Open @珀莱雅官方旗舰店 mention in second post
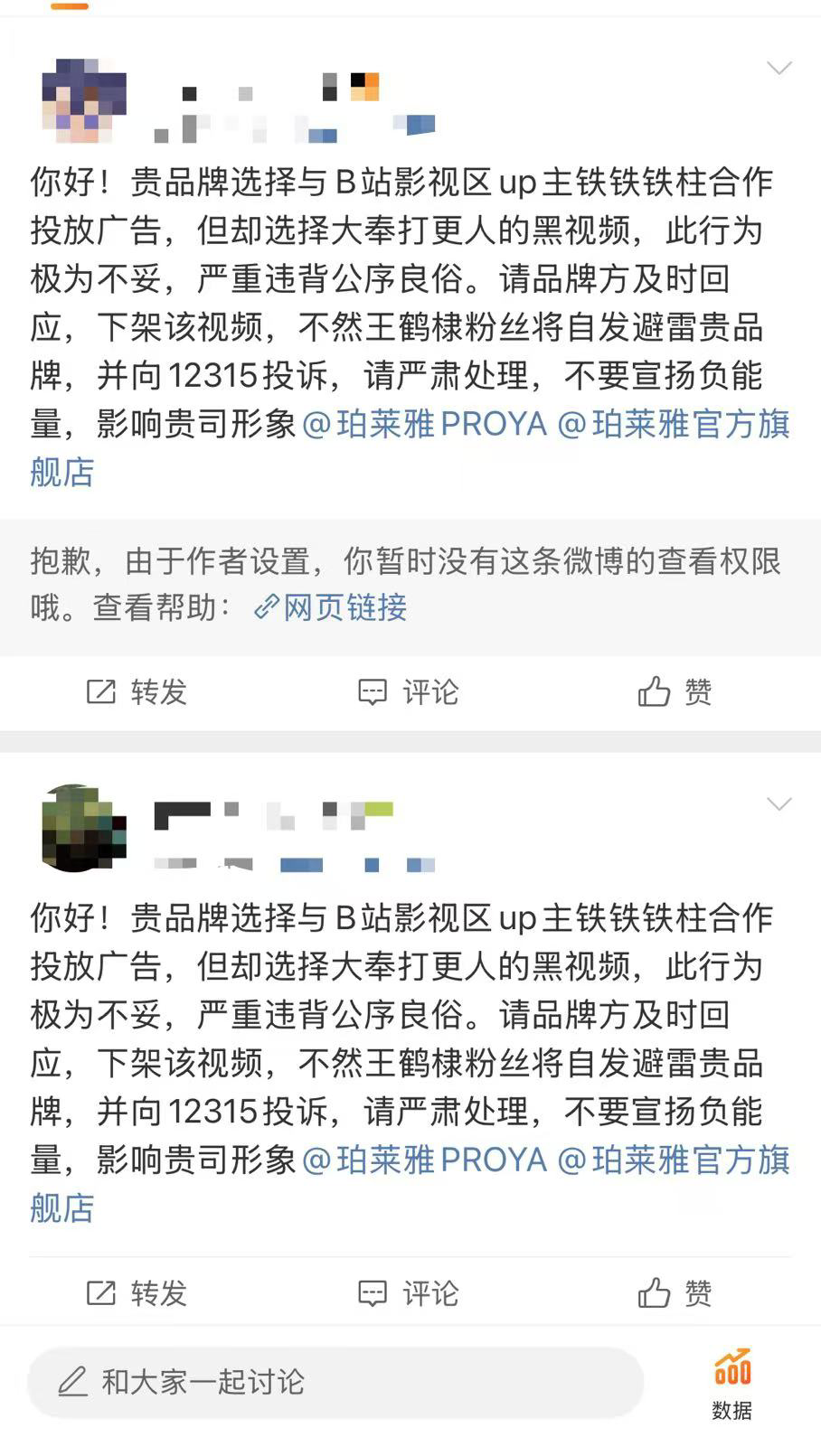This screenshot has height=1456, width=821. [x=674, y=1160]
